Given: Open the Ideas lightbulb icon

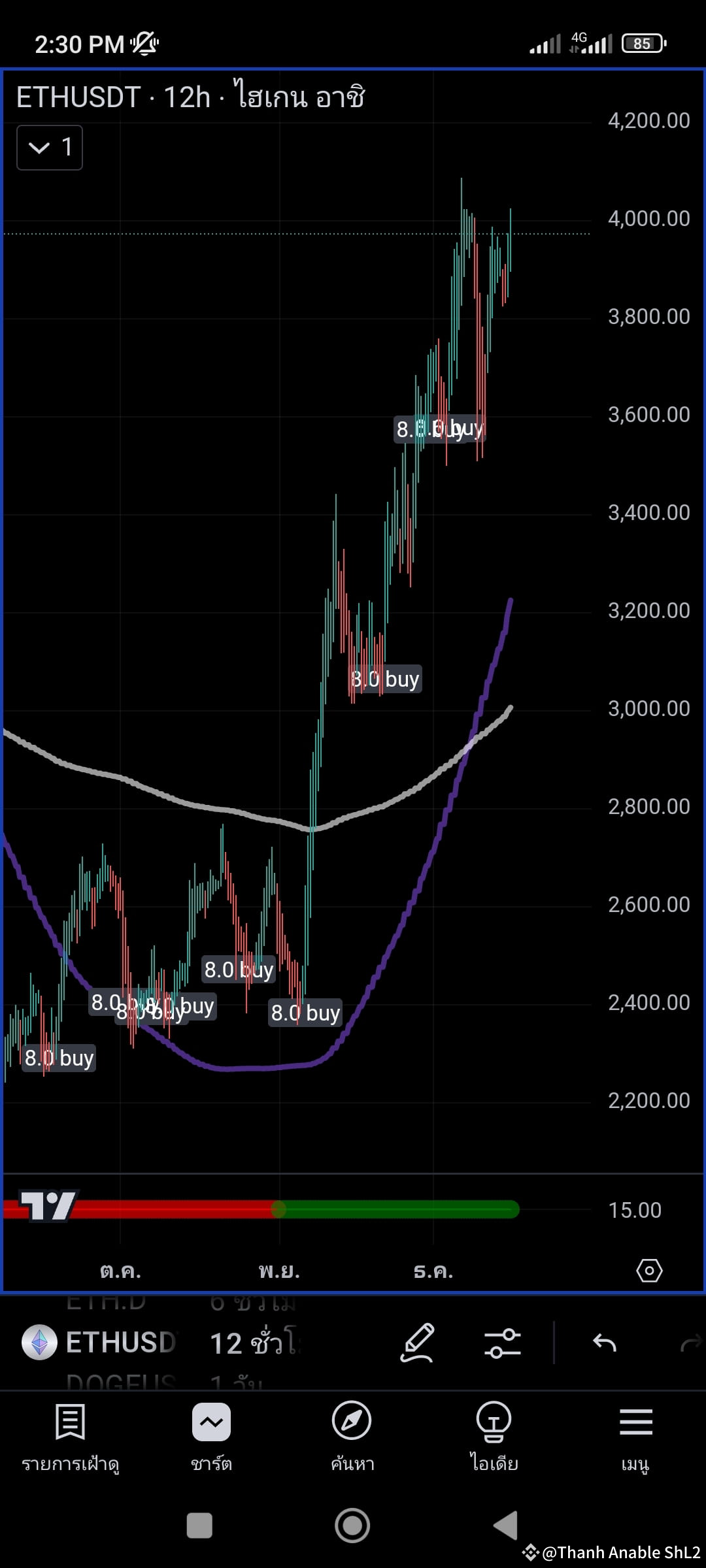Looking at the screenshot, I should [494, 1422].
